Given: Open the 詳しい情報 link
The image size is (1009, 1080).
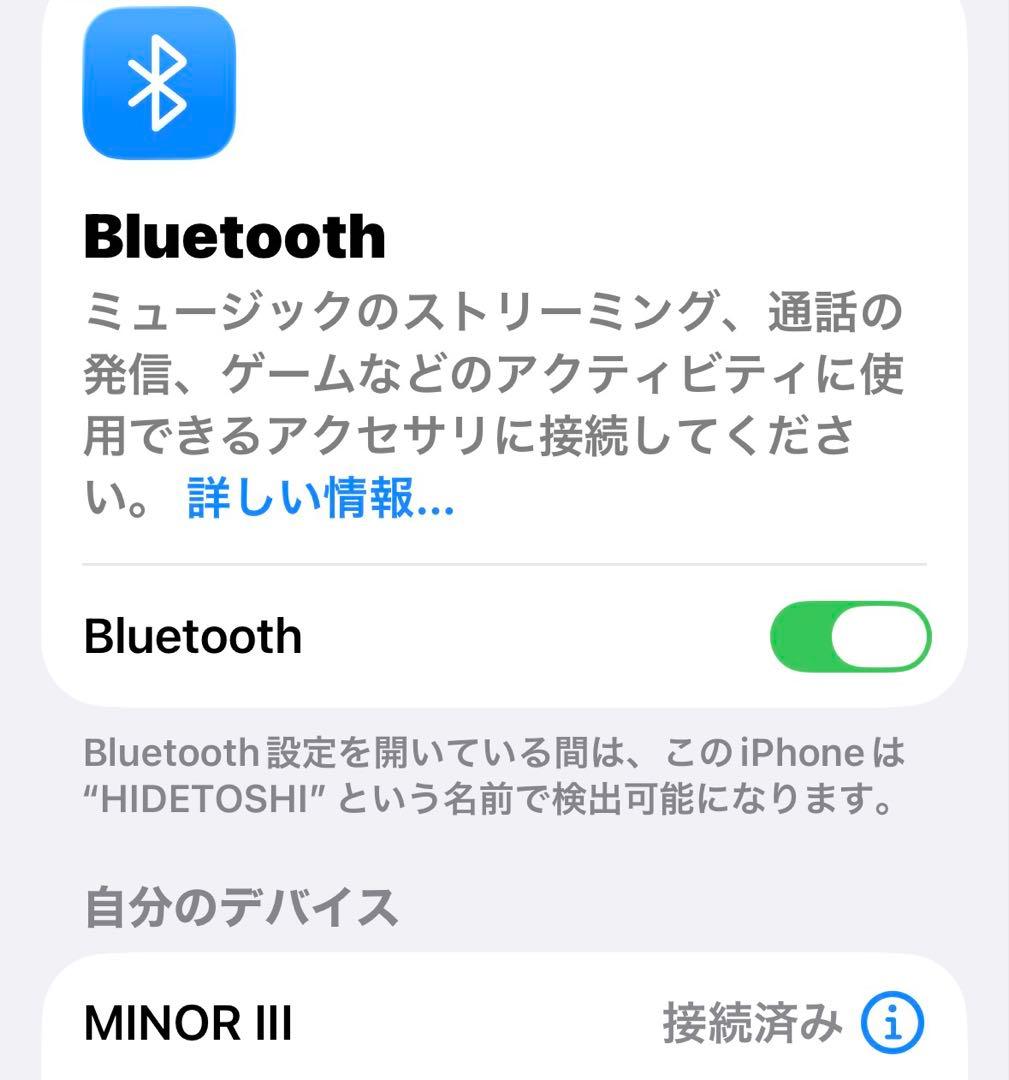Looking at the screenshot, I should tap(320, 500).
